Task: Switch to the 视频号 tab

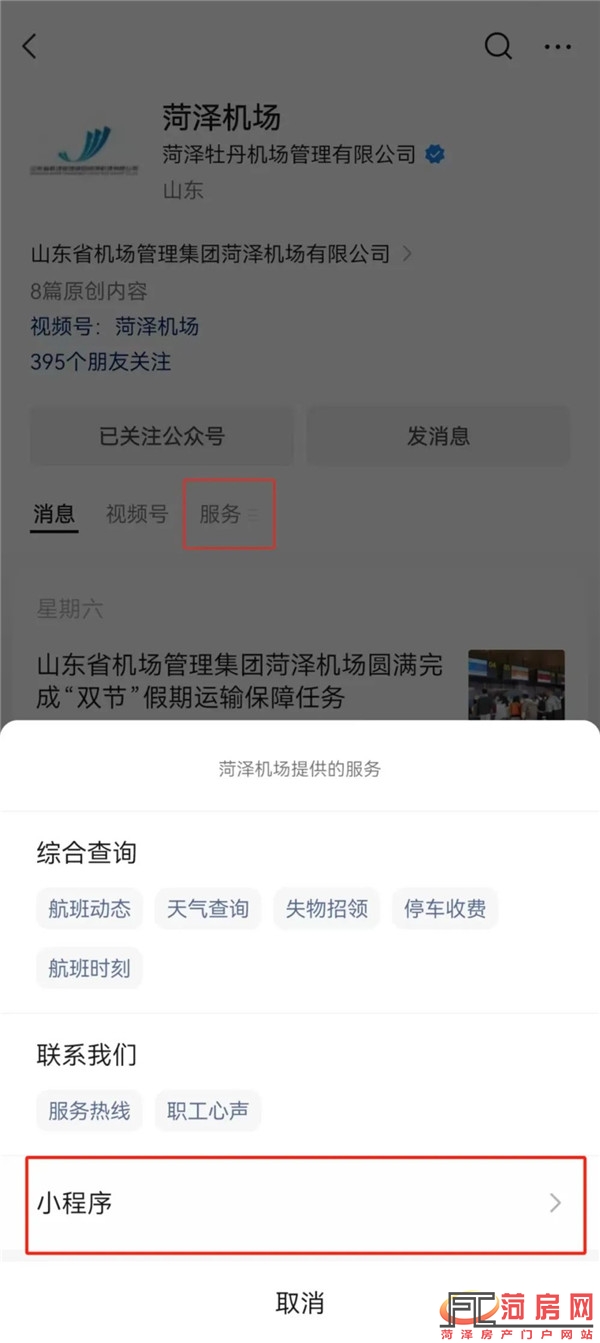Action: pos(137,515)
